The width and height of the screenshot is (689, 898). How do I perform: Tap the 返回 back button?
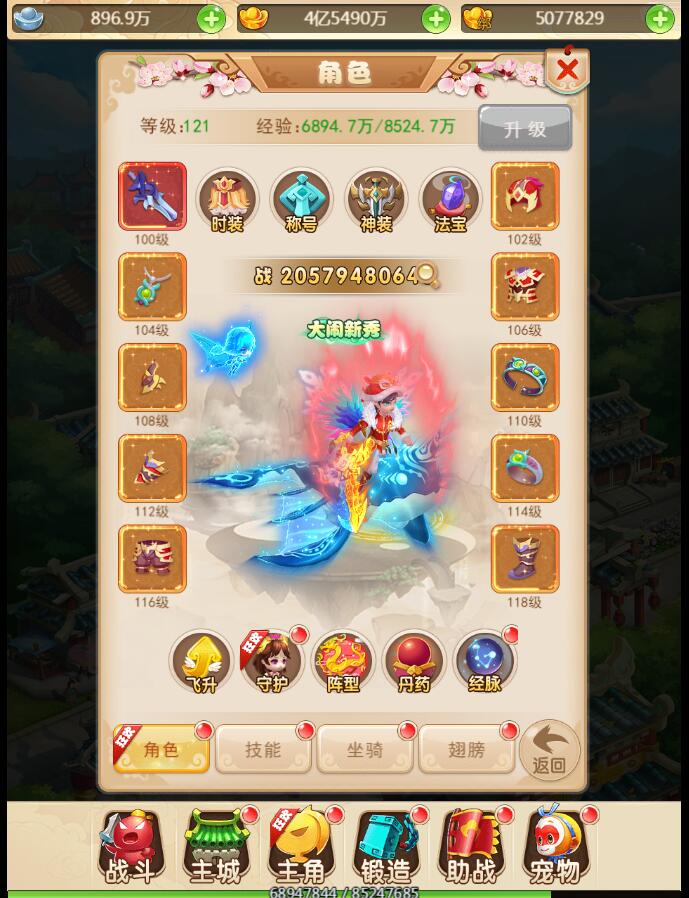[550, 750]
